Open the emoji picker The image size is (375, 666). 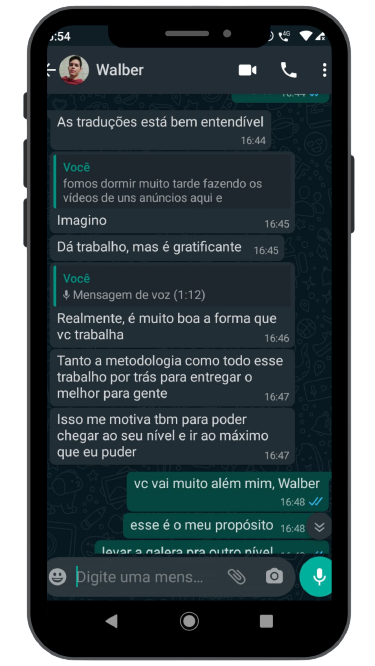point(58,577)
